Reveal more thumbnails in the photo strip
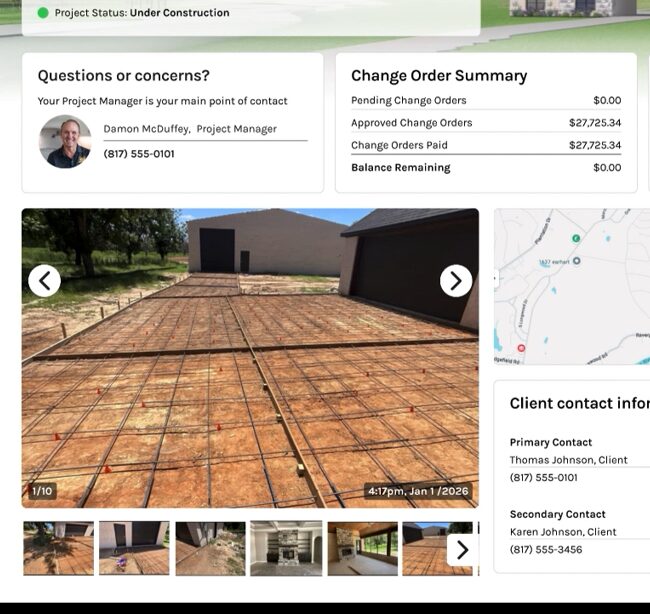The height and width of the screenshot is (614, 650). click(462, 550)
